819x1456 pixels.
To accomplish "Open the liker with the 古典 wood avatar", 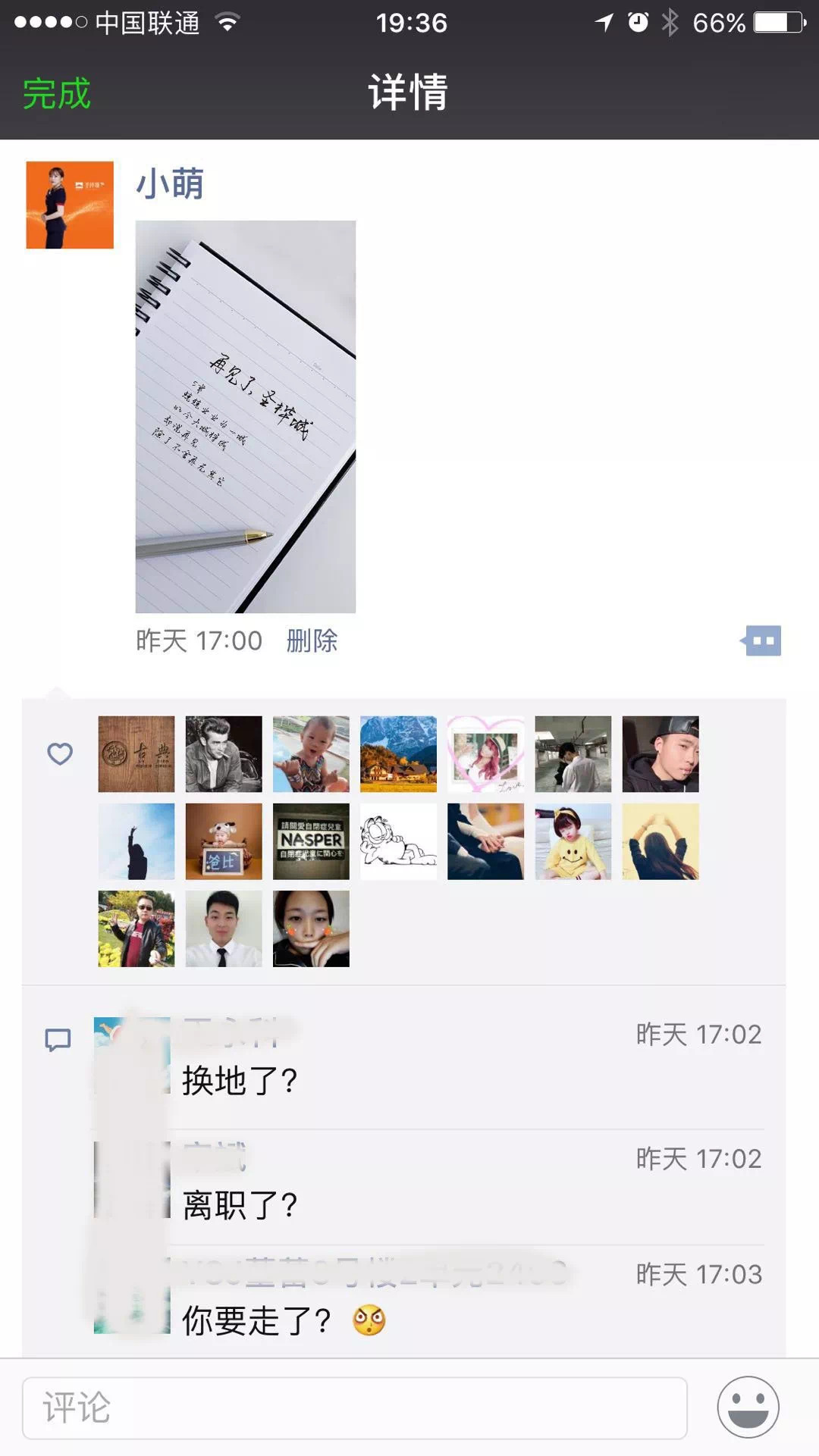I will (136, 754).
